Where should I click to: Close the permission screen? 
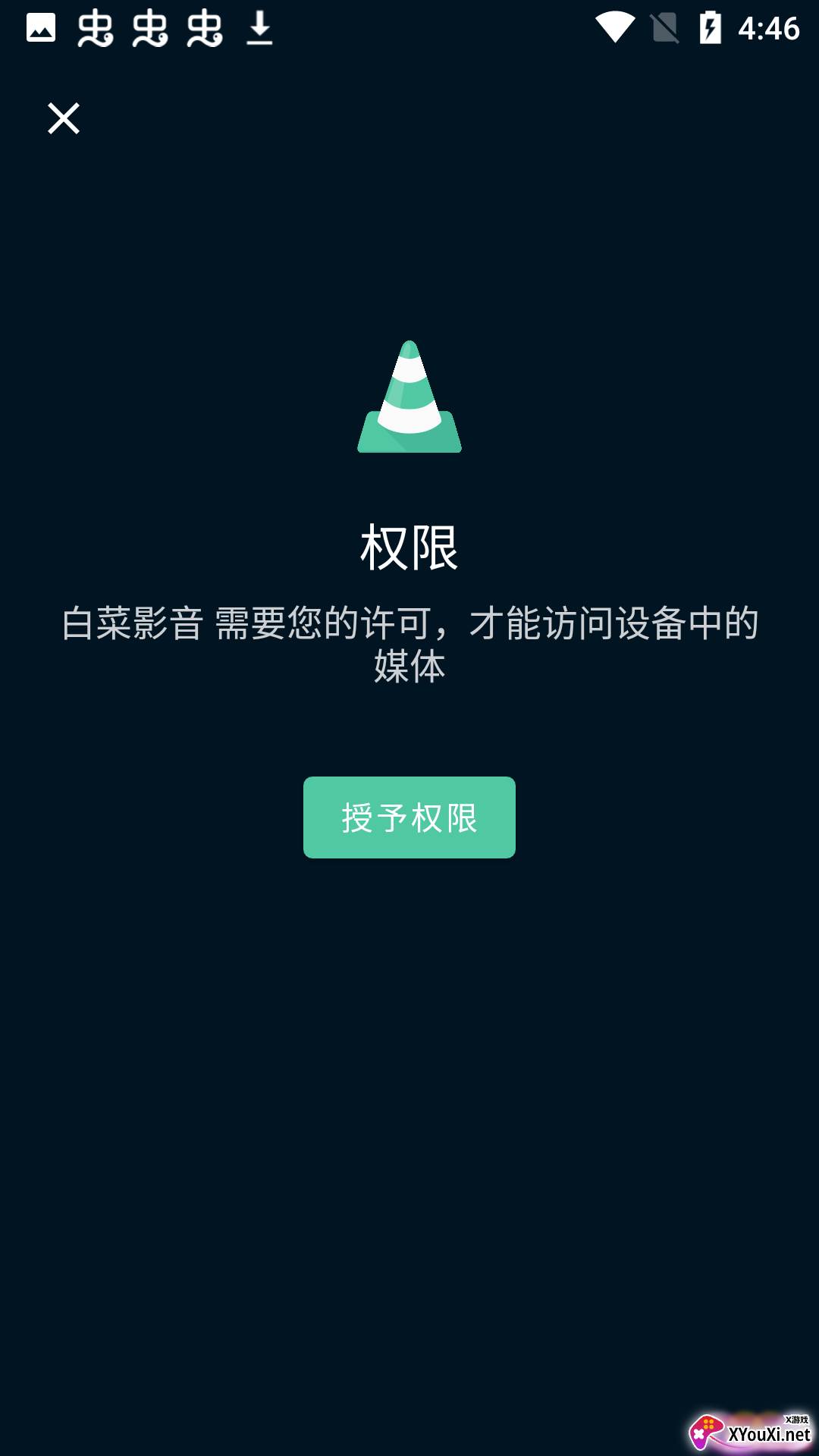(64, 118)
